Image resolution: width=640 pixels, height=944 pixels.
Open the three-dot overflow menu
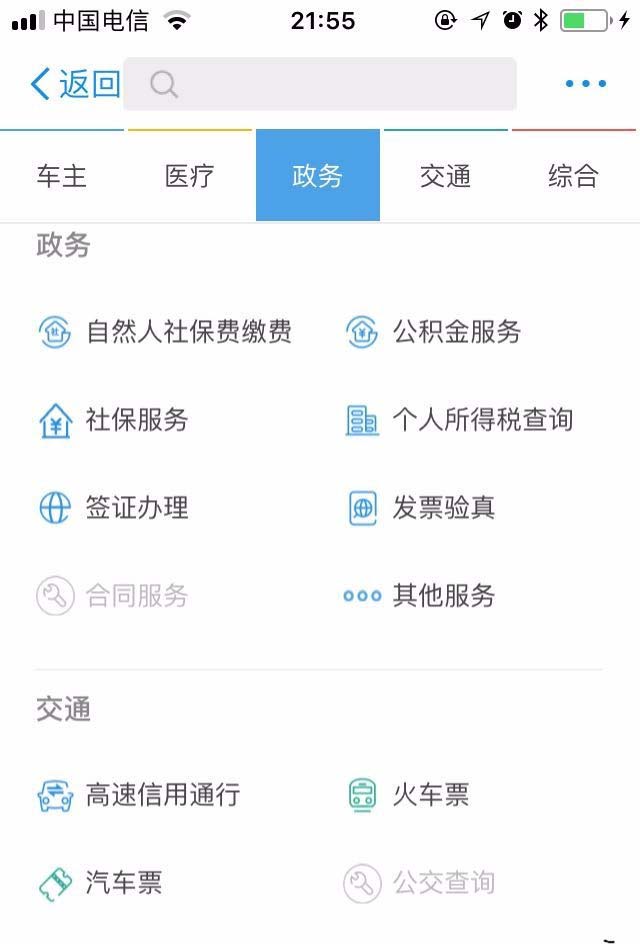[x=585, y=84]
